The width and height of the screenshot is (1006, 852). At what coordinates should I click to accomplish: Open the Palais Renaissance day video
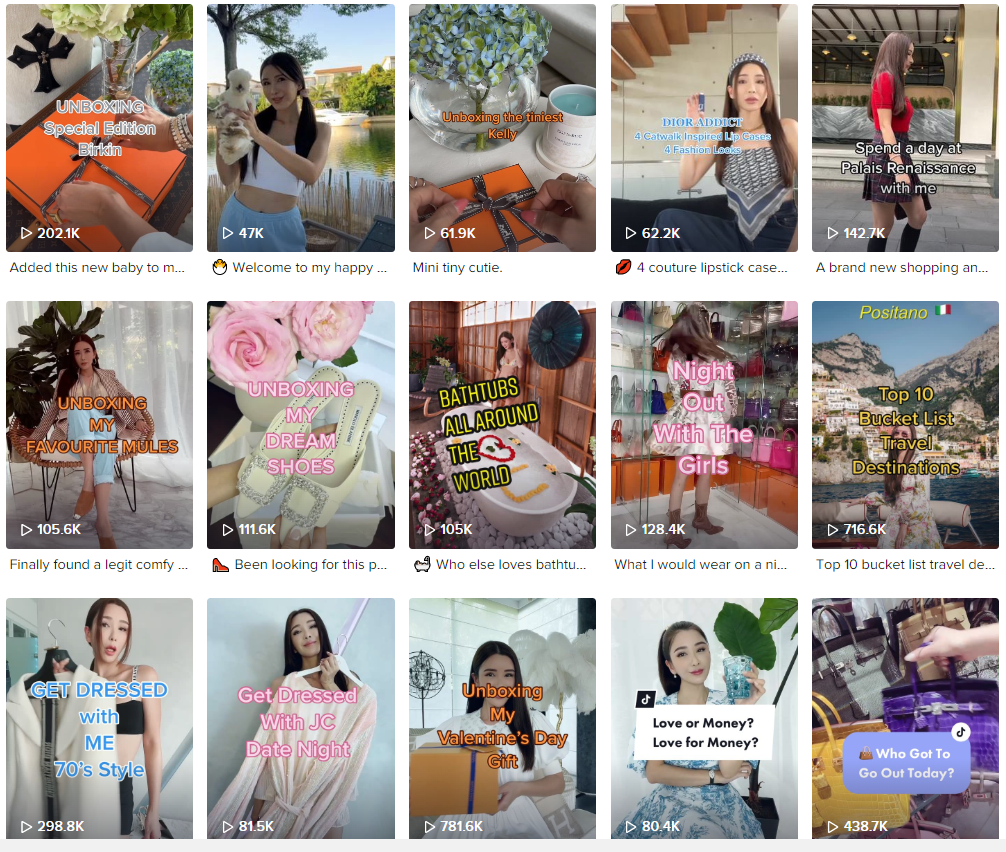pyautogui.click(x=905, y=128)
